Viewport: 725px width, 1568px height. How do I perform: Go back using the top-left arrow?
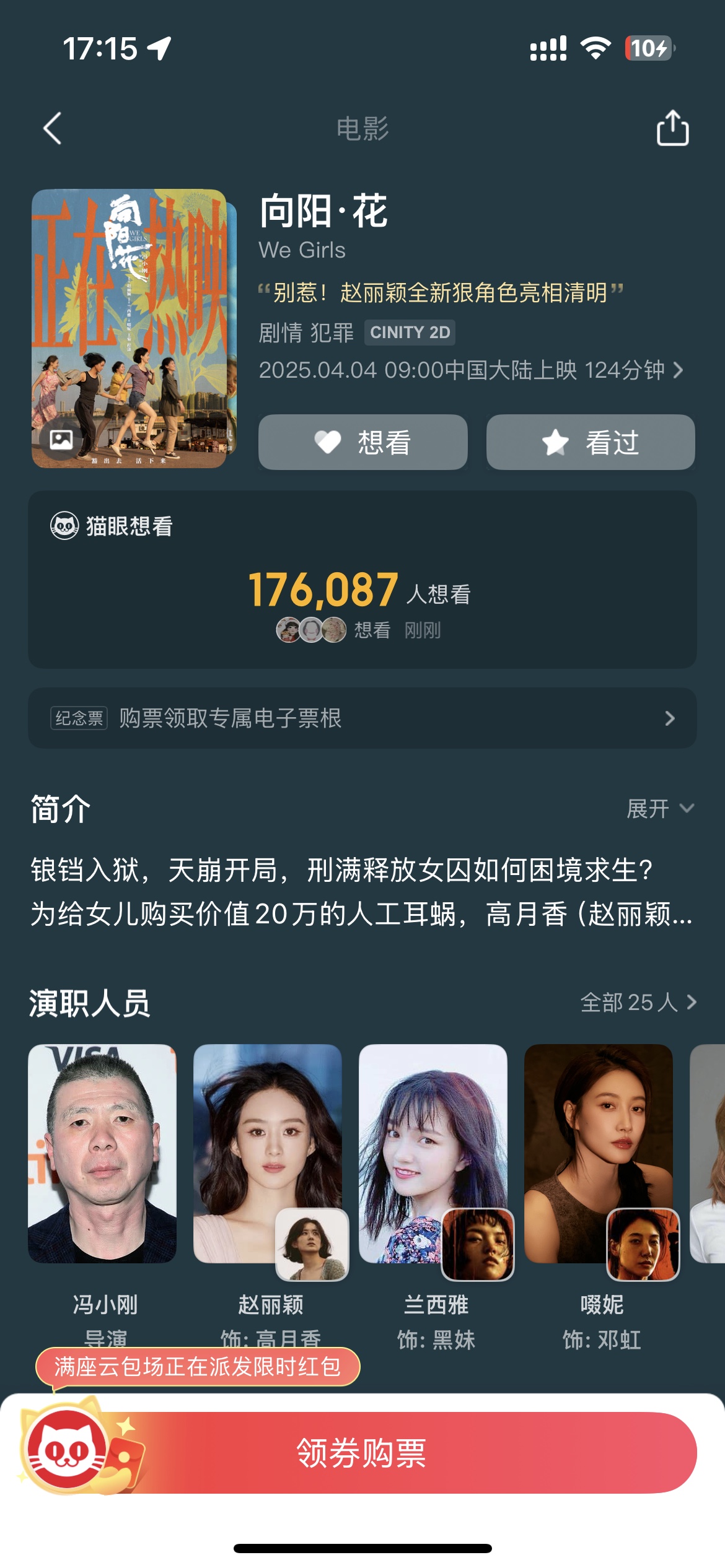(53, 129)
